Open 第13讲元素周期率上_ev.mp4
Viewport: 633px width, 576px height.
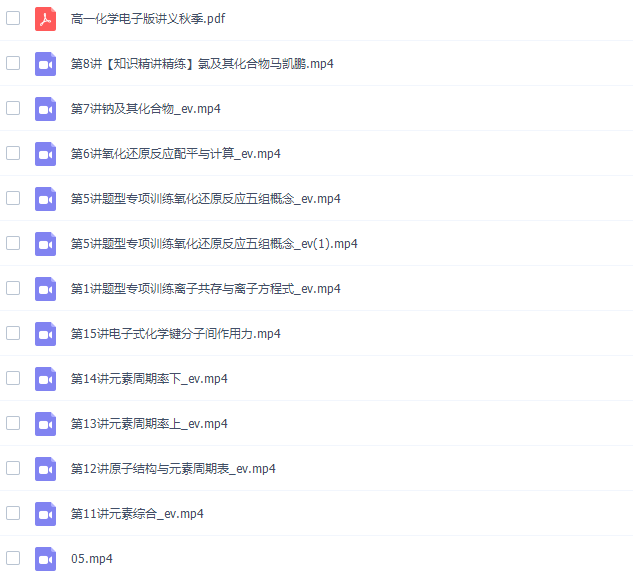[x=149, y=424]
